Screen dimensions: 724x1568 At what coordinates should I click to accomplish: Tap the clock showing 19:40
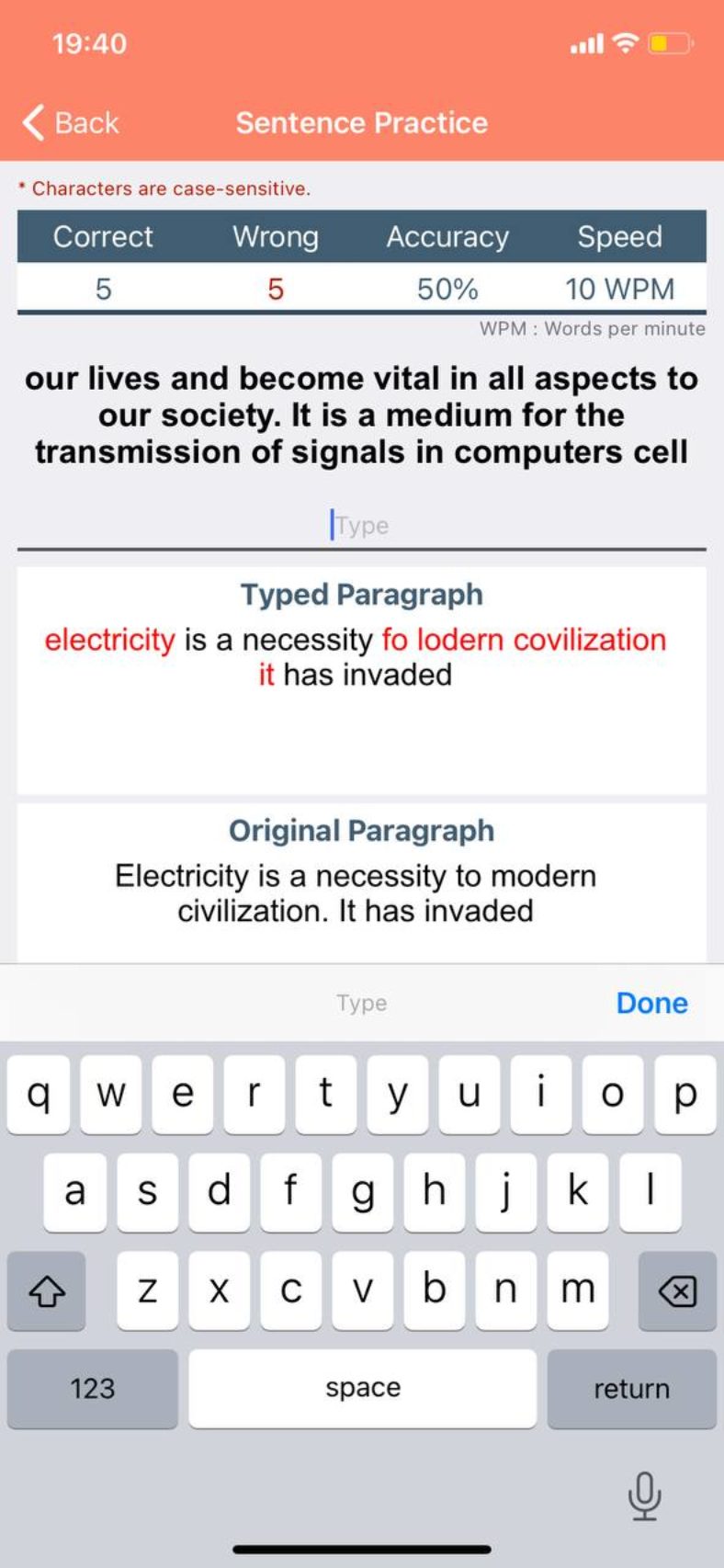click(x=87, y=42)
